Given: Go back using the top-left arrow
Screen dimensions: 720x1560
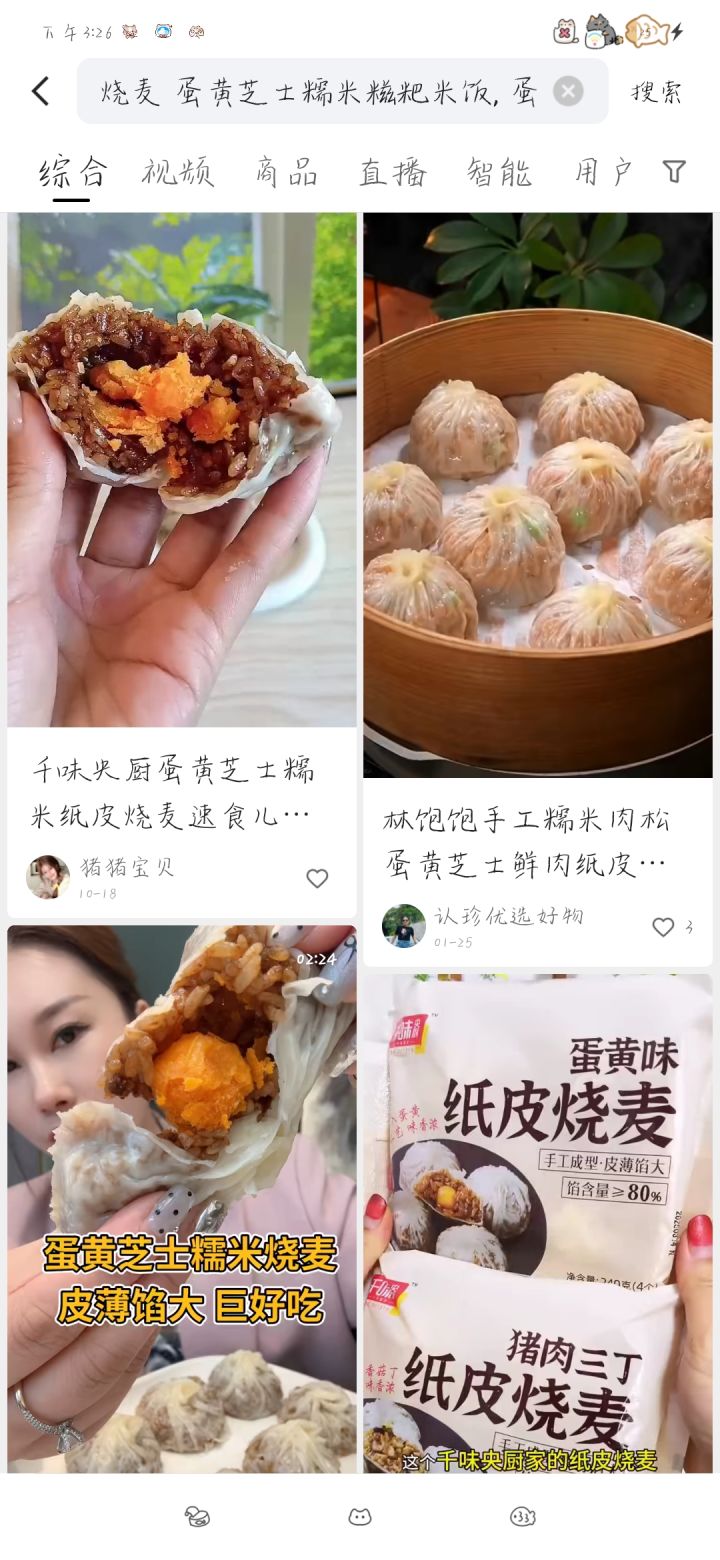Looking at the screenshot, I should click(x=41, y=92).
